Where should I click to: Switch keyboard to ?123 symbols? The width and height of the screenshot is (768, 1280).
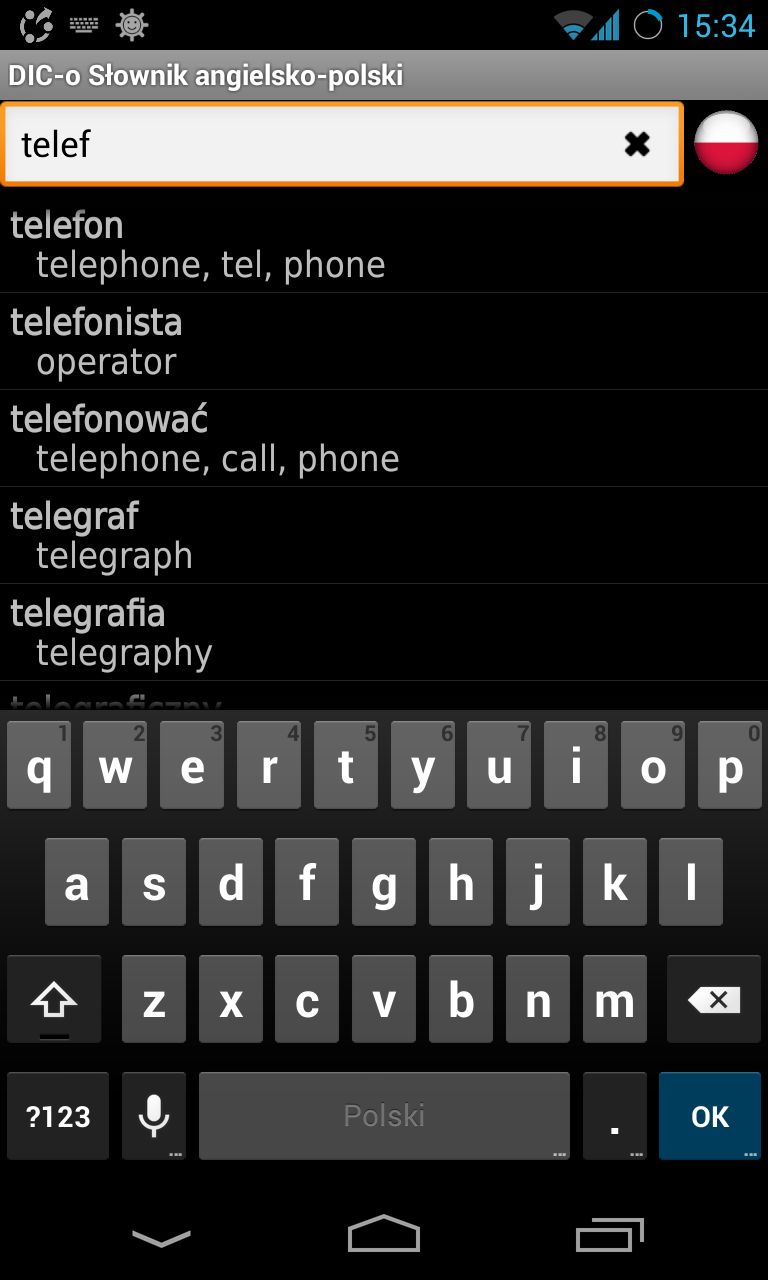tap(58, 1116)
